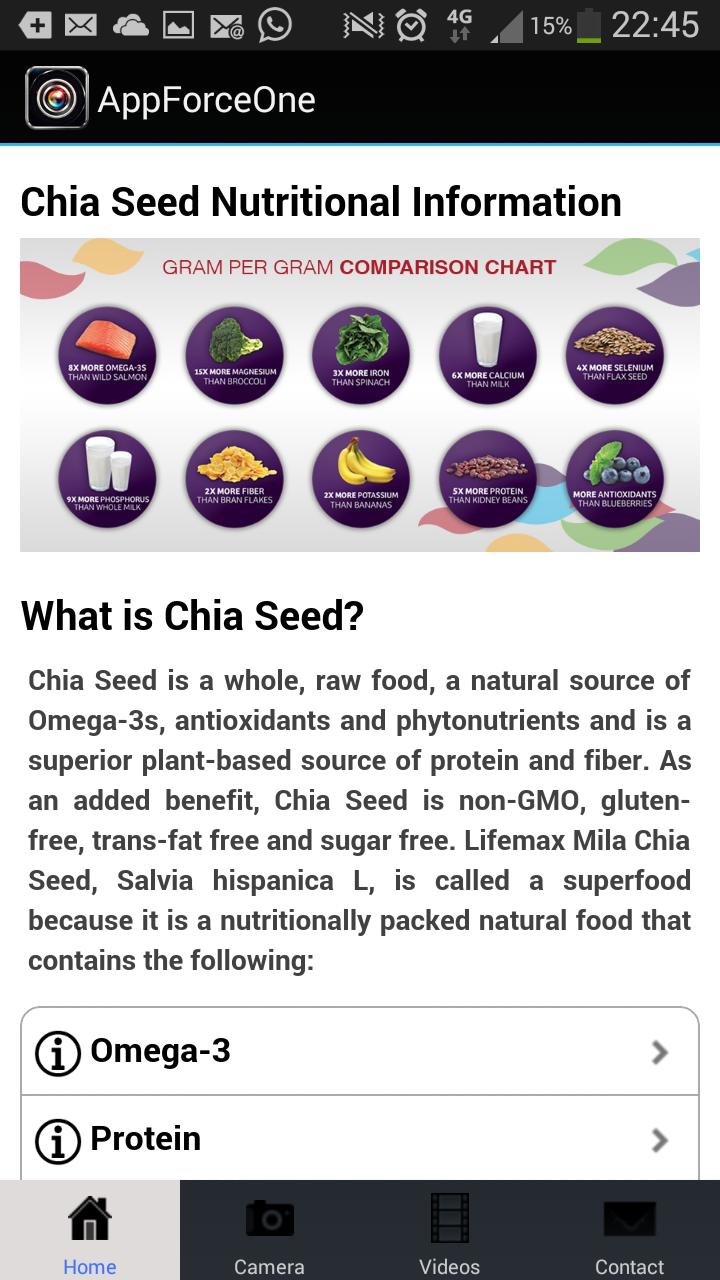
Task: Tap the info icon beside Omega-3
Action: point(58,1052)
